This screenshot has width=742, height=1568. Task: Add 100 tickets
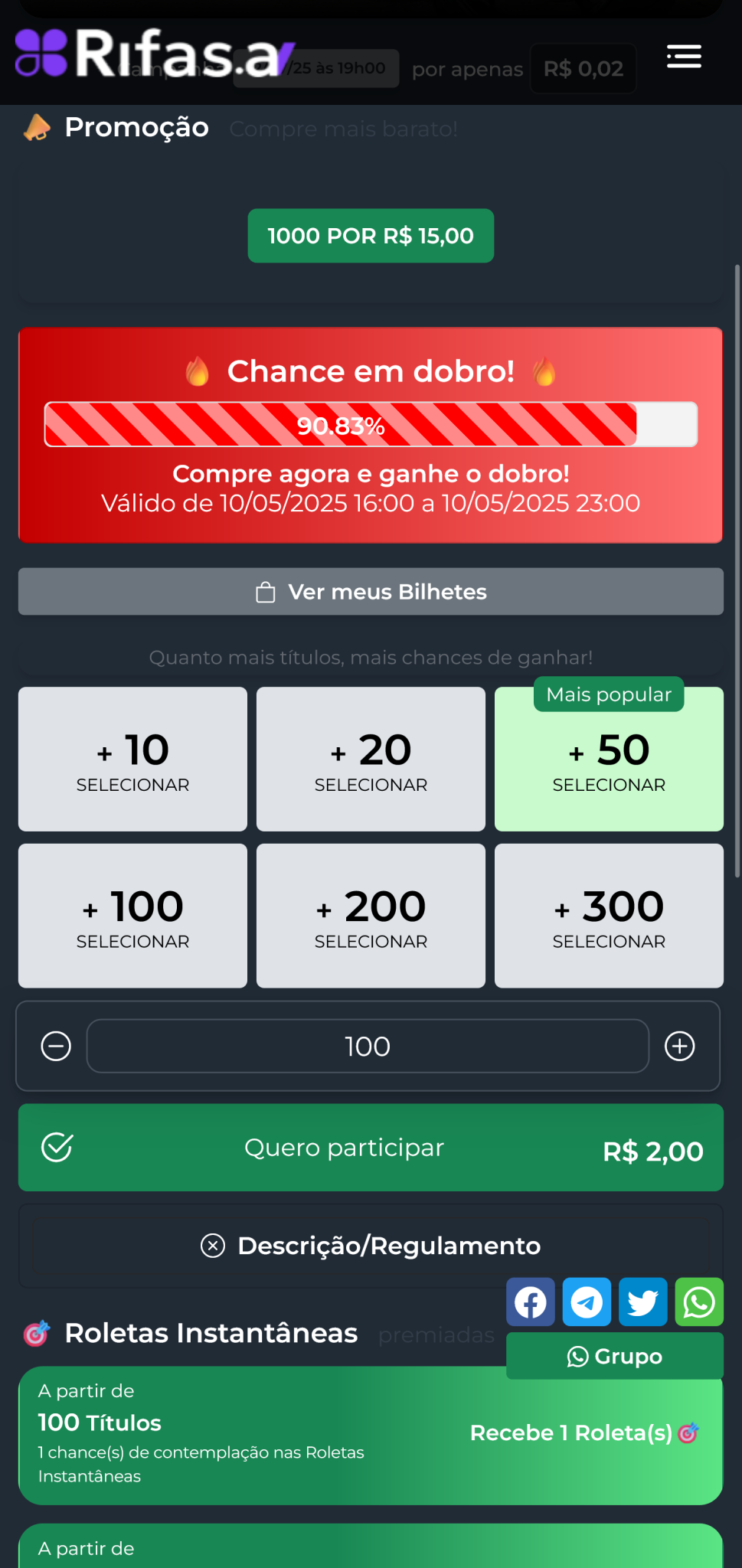pyautogui.click(x=132, y=916)
